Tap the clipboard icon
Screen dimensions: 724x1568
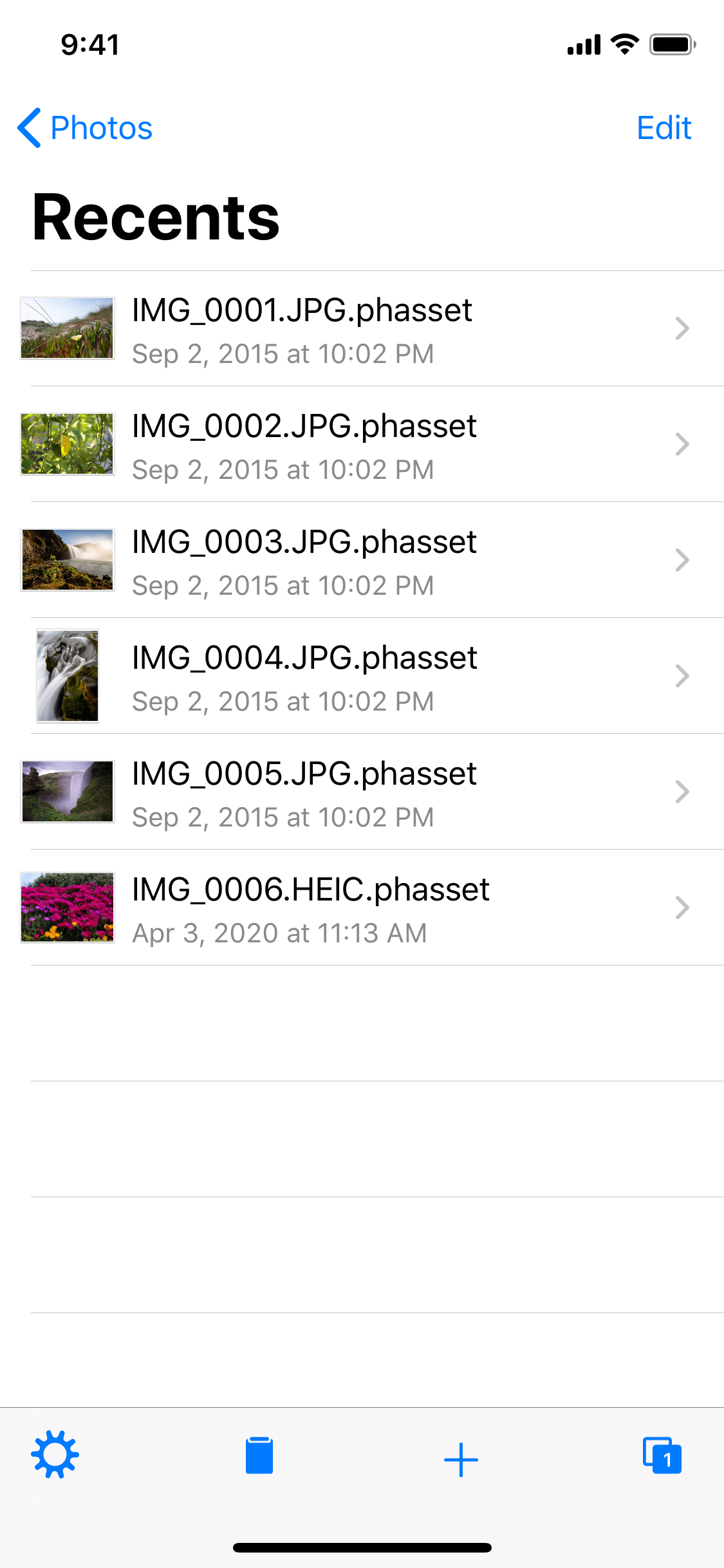[259, 1455]
